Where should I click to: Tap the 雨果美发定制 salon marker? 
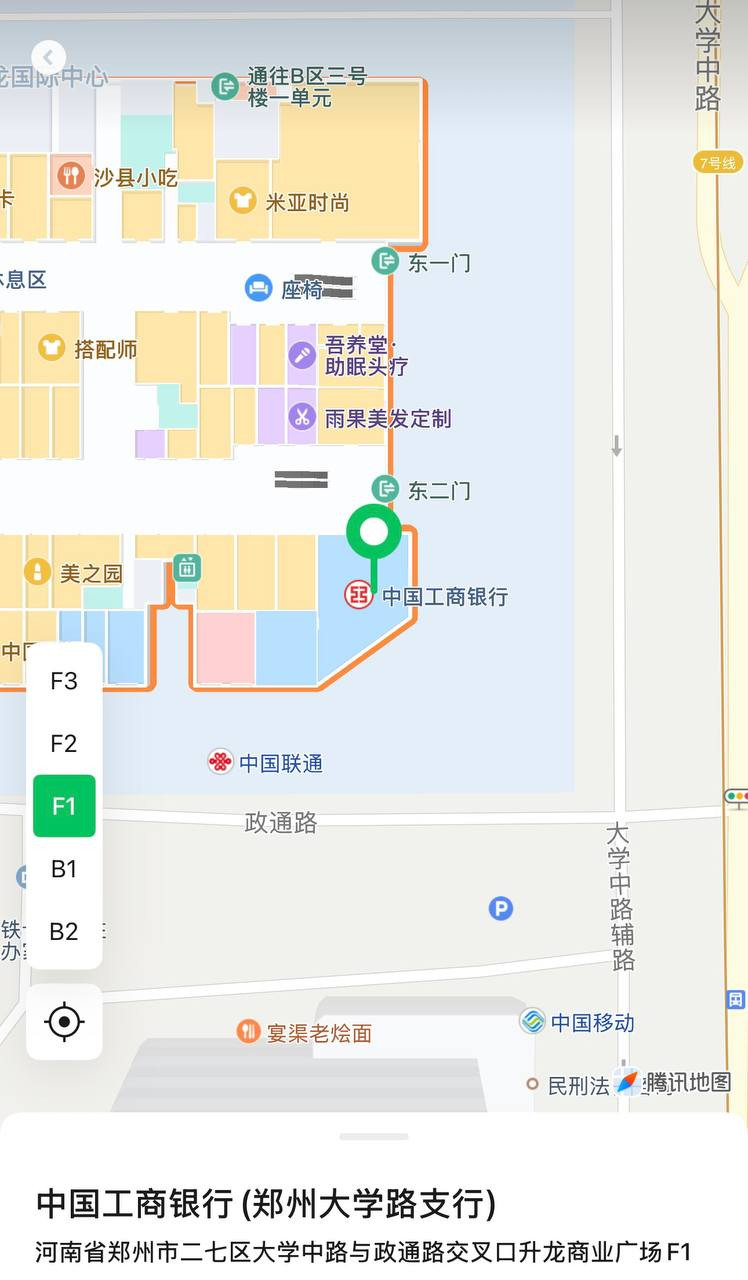(x=302, y=417)
